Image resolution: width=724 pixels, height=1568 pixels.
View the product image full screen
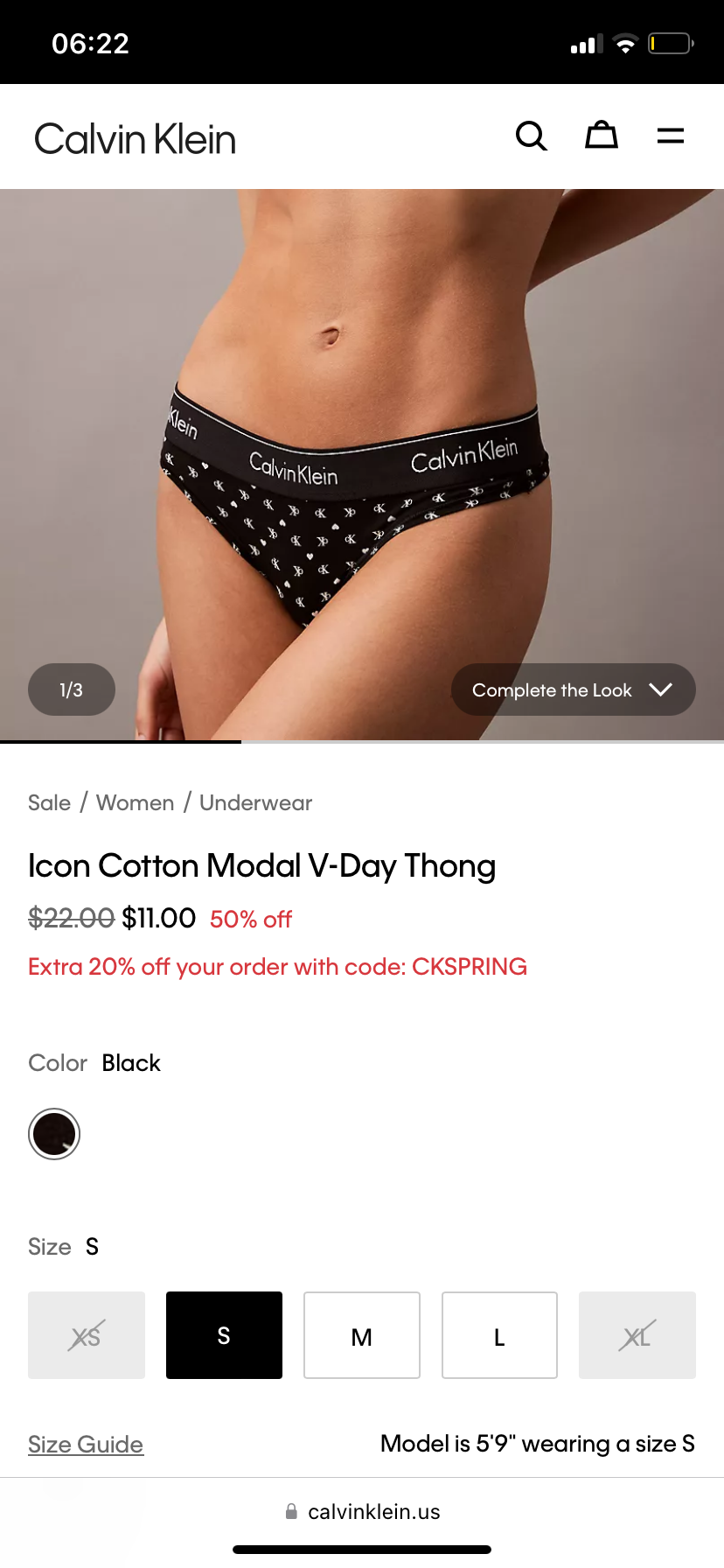coord(362,437)
